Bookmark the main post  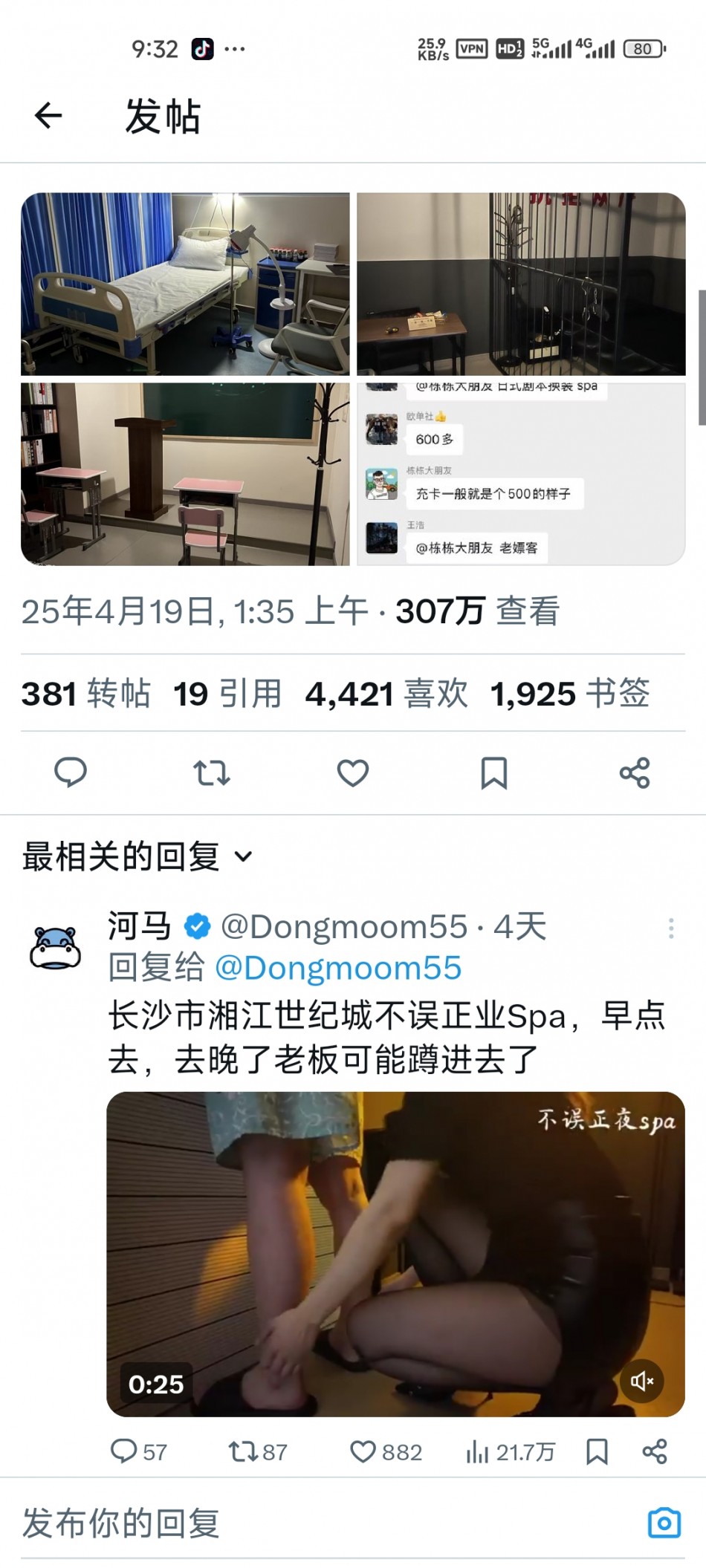493,772
